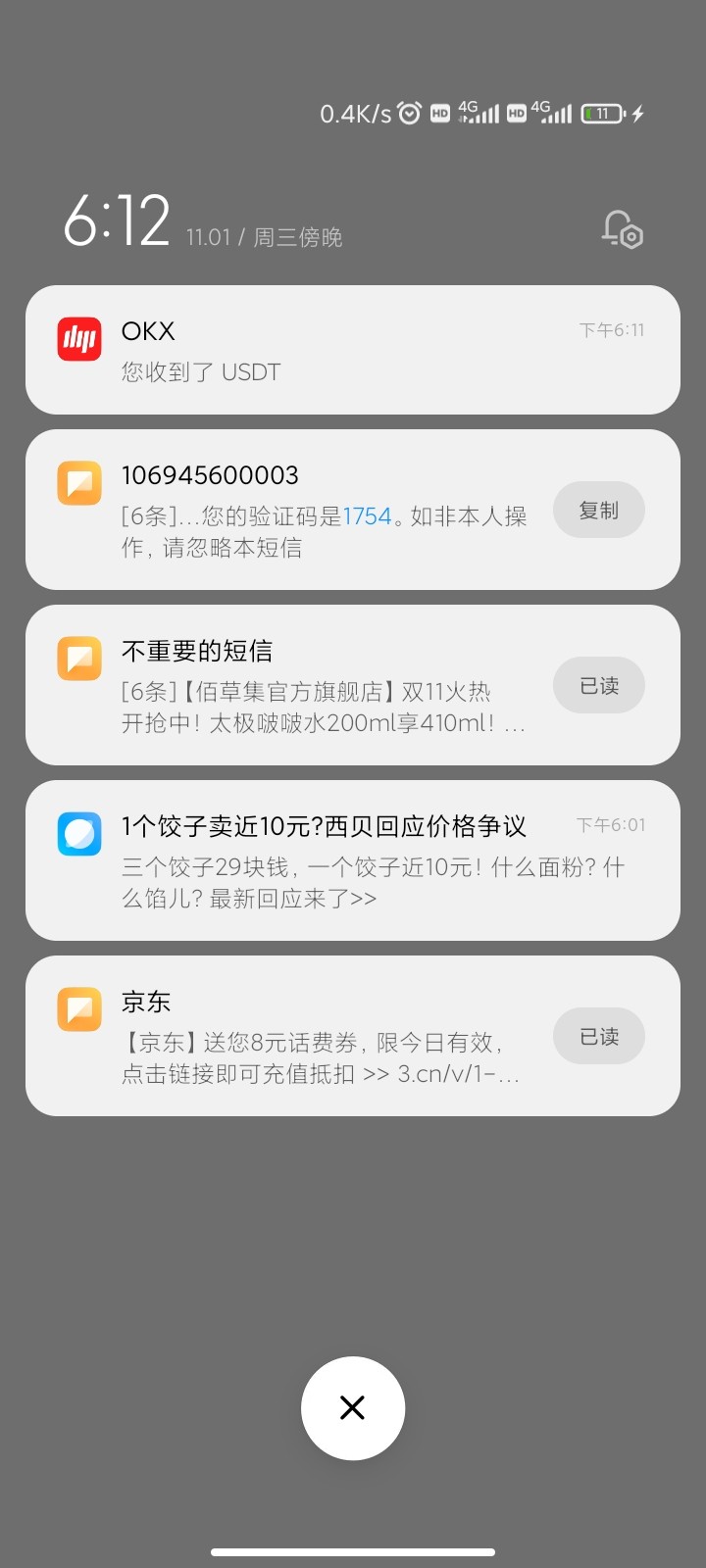This screenshot has width=706, height=1568.
Task: Expand the 西贝 price dispute news notification
Action: pyautogui.click(x=353, y=860)
